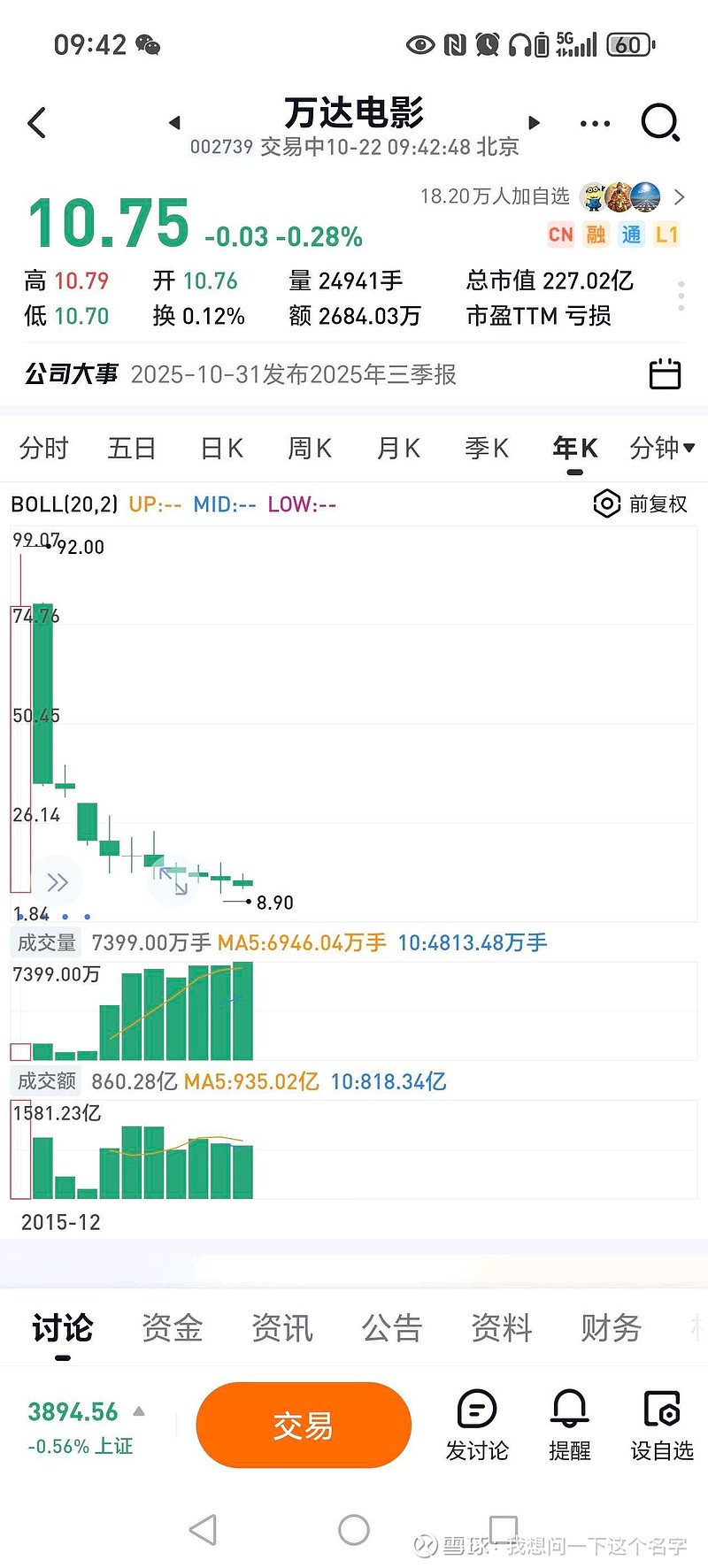The image size is (708, 1568).
Task: Open the stock search magnifier
Action: coord(659,123)
